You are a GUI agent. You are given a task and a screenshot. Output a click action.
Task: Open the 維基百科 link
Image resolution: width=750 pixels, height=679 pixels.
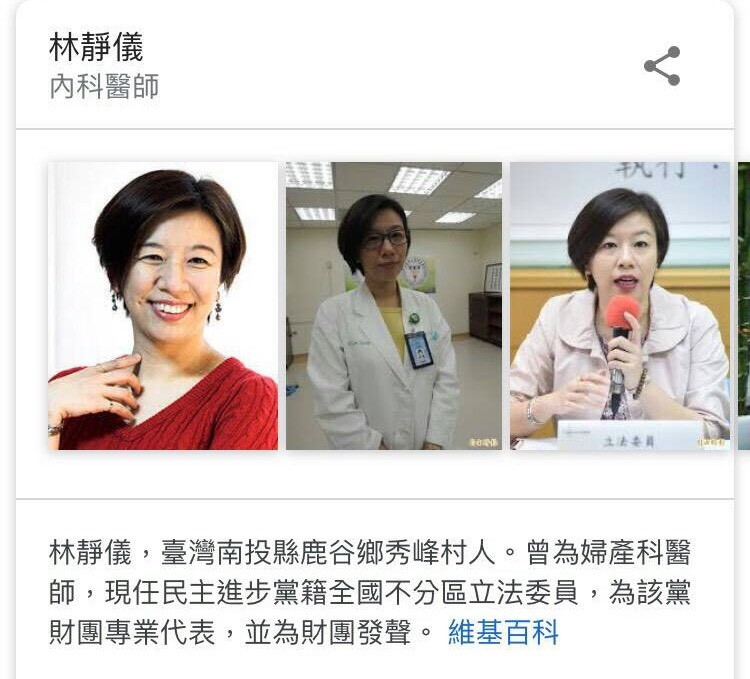(x=503, y=633)
